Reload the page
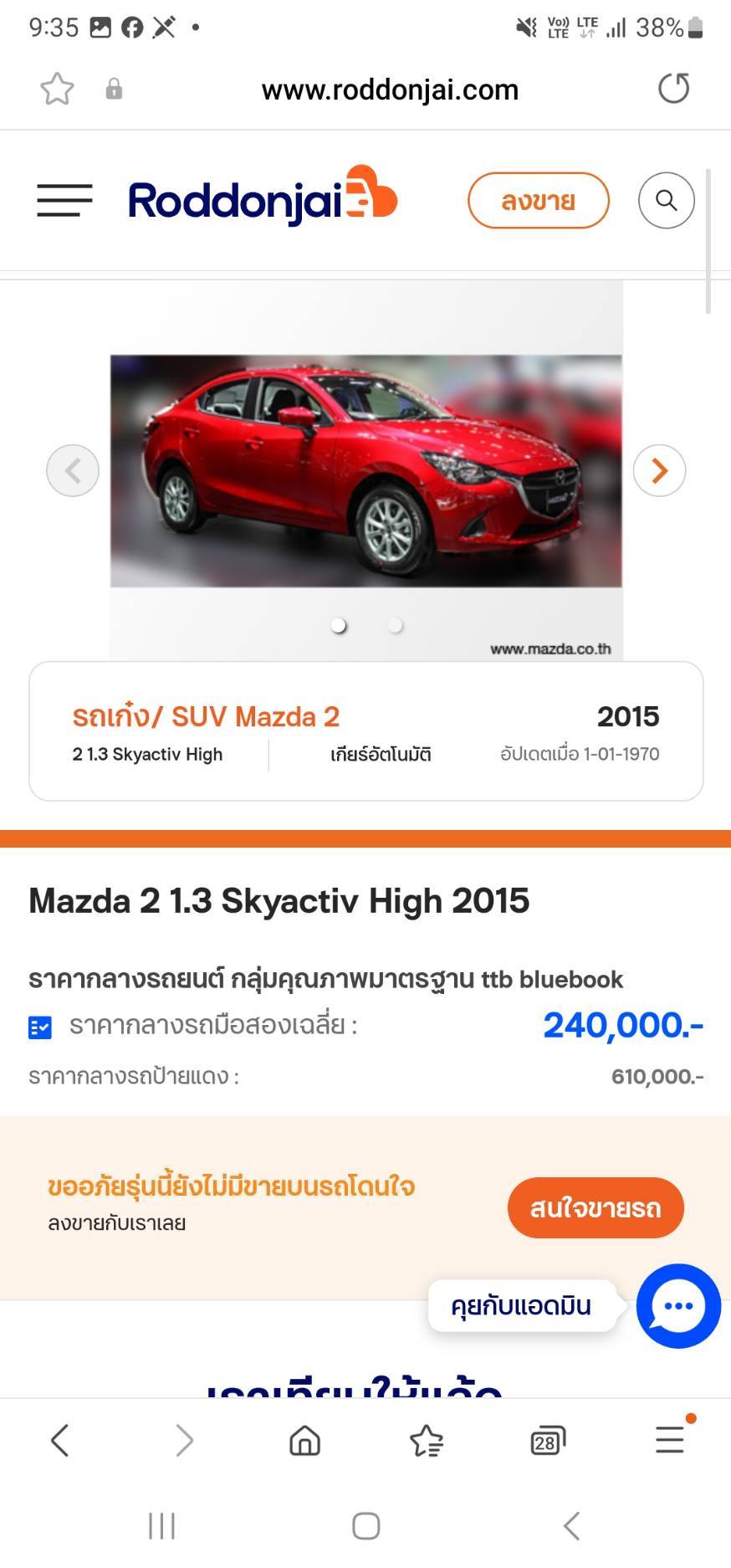Screen dimensions: 731x1568 (673, 89)
